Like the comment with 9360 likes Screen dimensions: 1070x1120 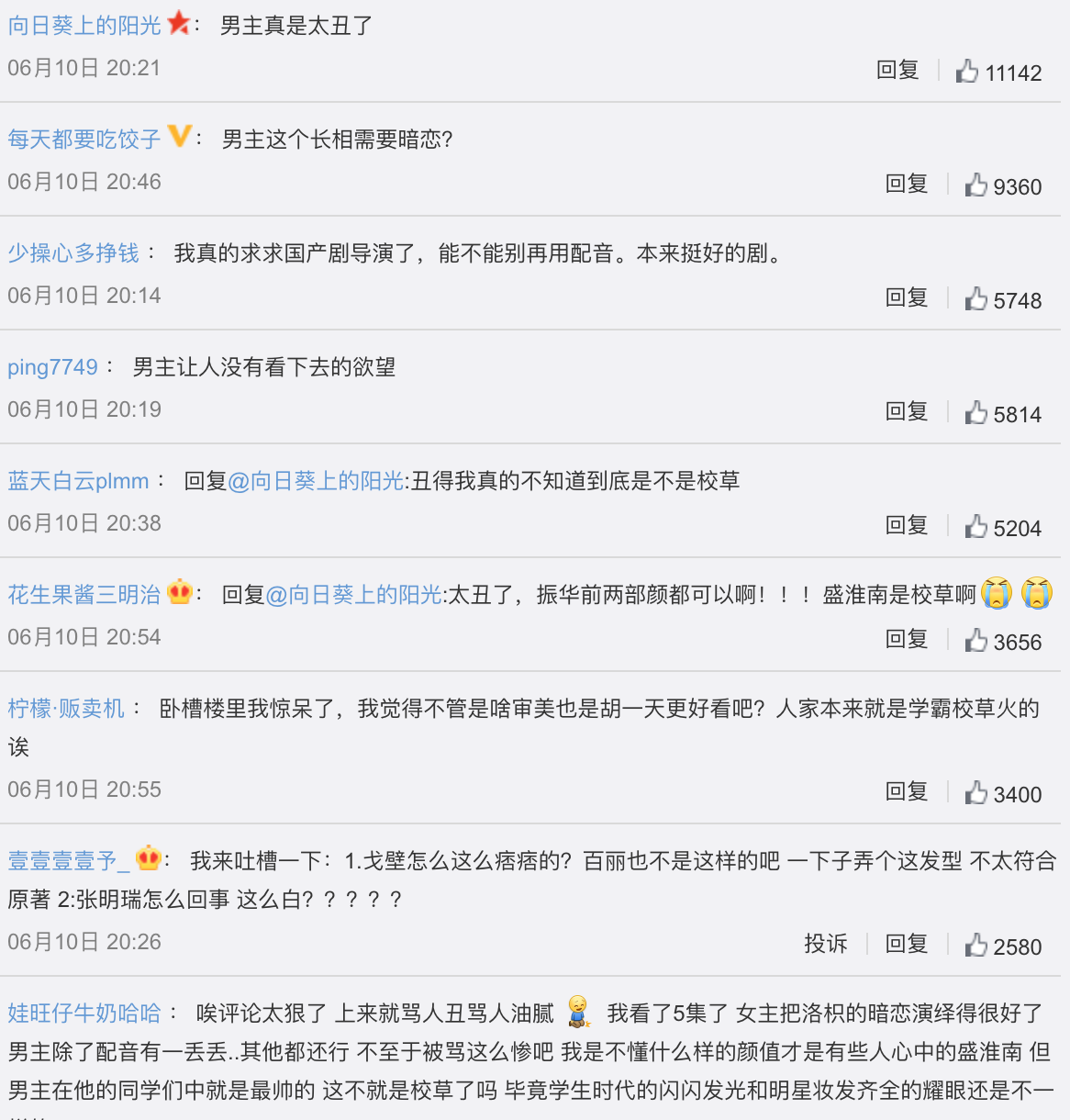tap(976, 185)
